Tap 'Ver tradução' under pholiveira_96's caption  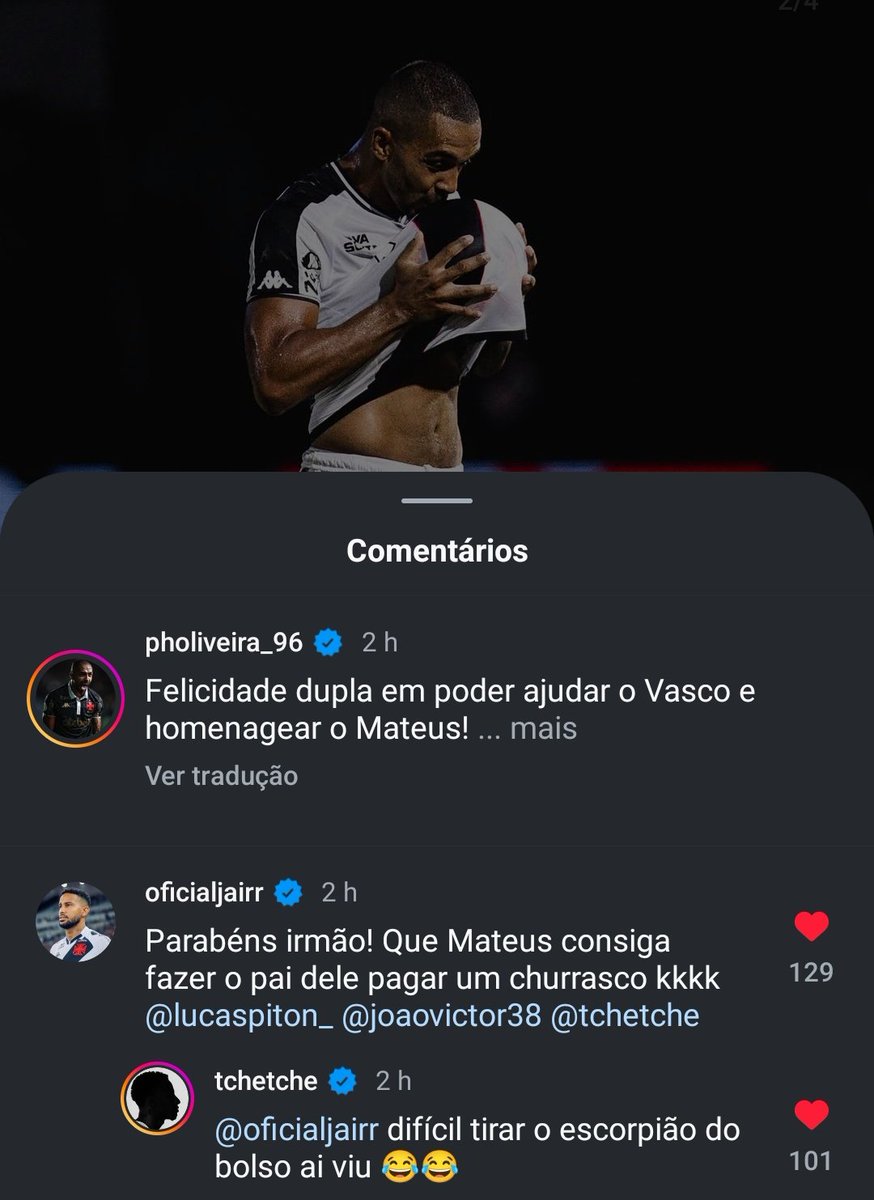(x=221, y=775)
